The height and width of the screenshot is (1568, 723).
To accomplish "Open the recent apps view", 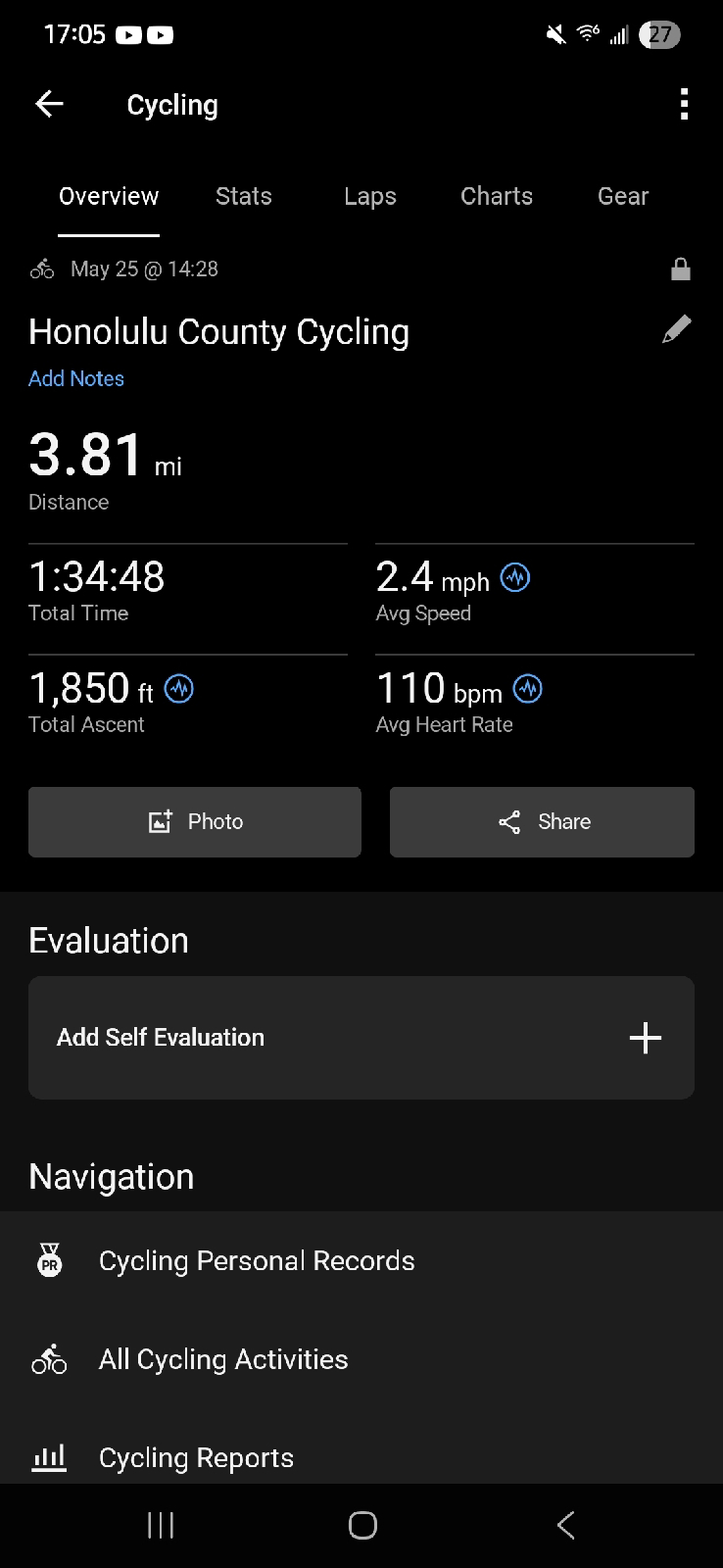I will 161,1525.
